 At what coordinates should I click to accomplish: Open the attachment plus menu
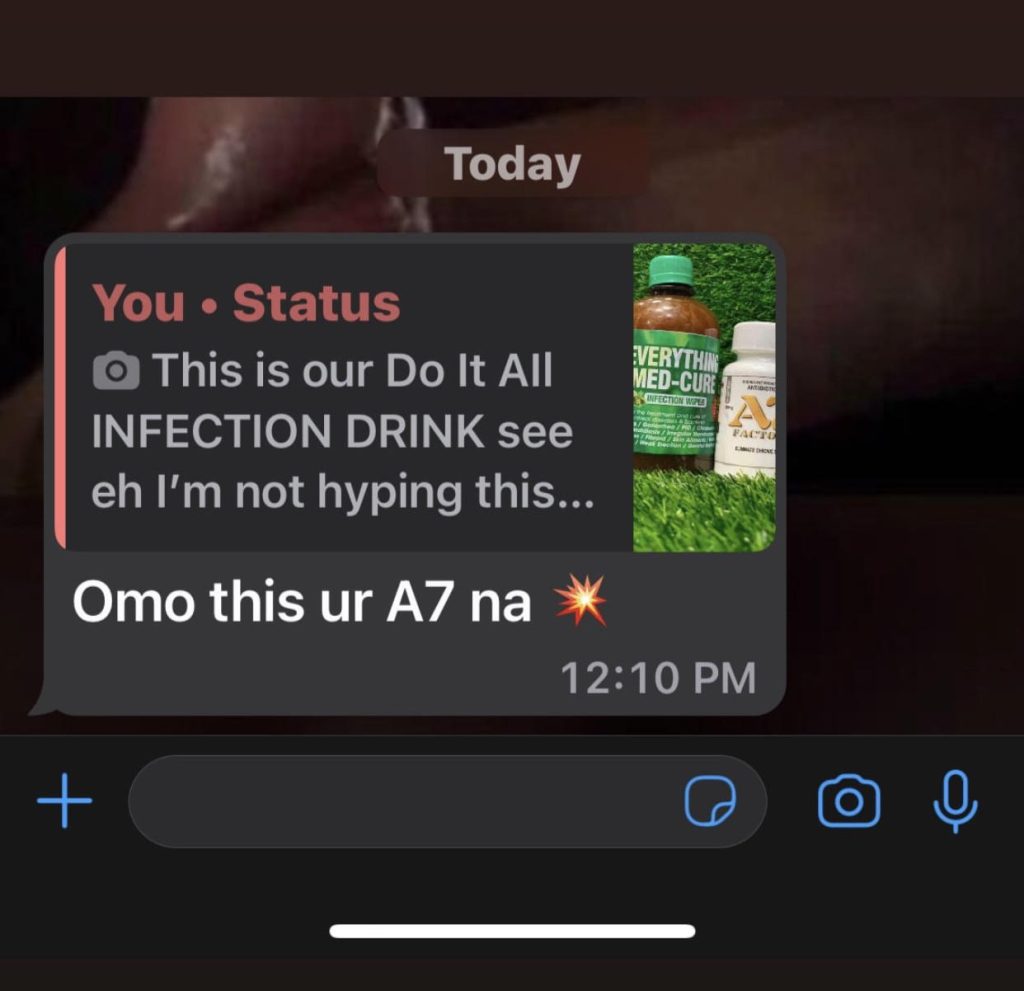click(64, 801)
